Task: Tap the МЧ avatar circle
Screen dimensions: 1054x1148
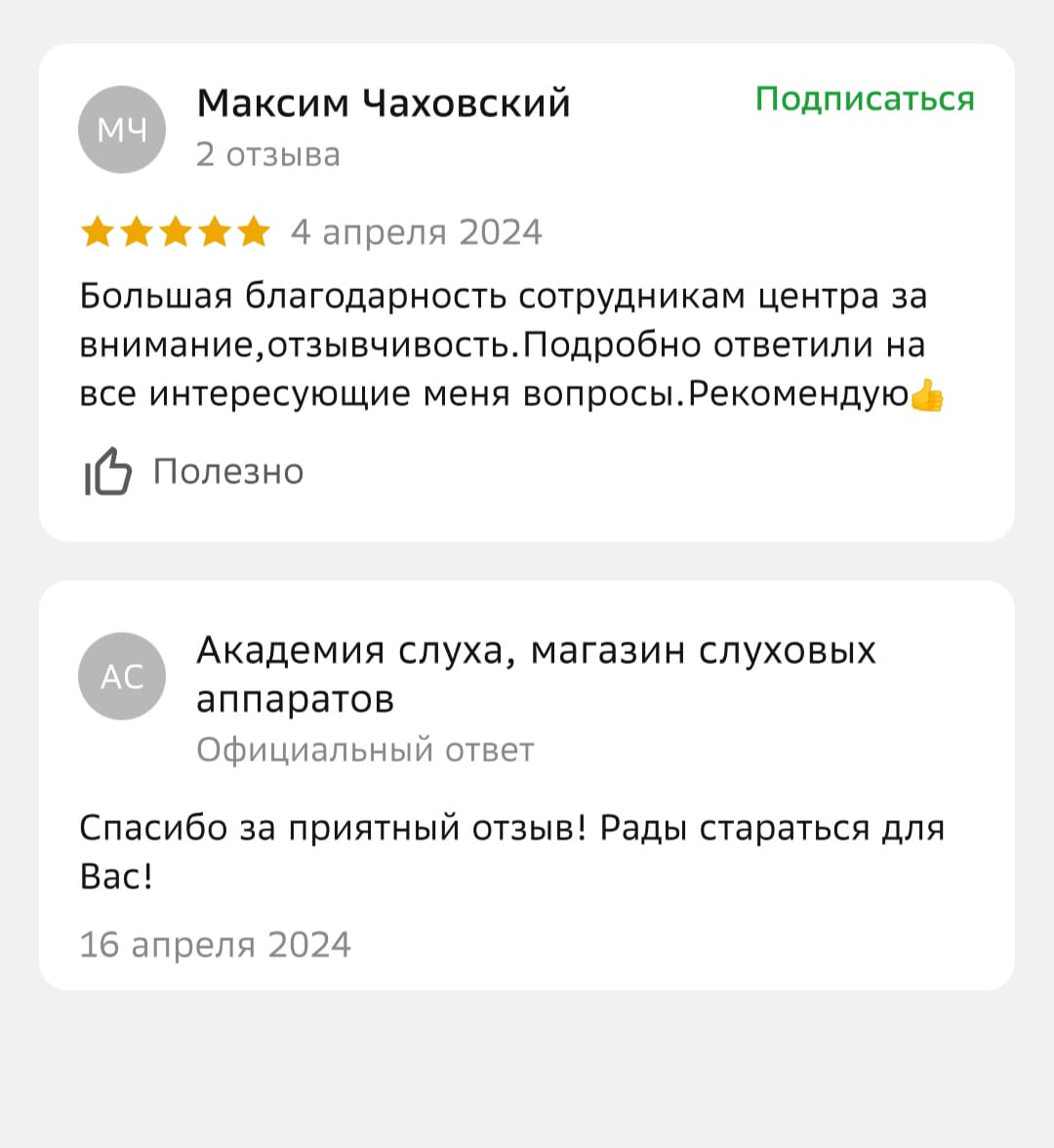Action: point(122,130)
